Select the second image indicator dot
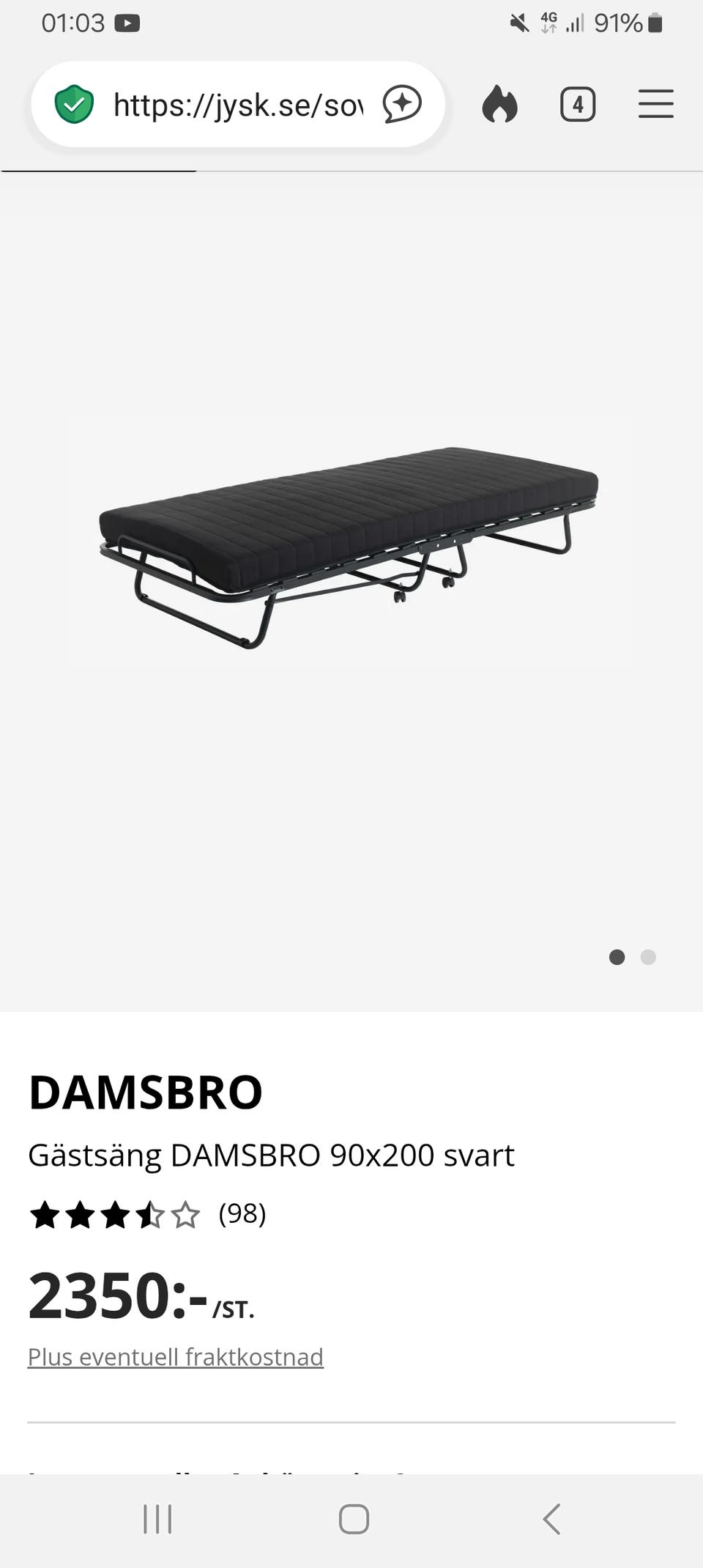This screenshot has height=1568, width=703. coord(648,957)
